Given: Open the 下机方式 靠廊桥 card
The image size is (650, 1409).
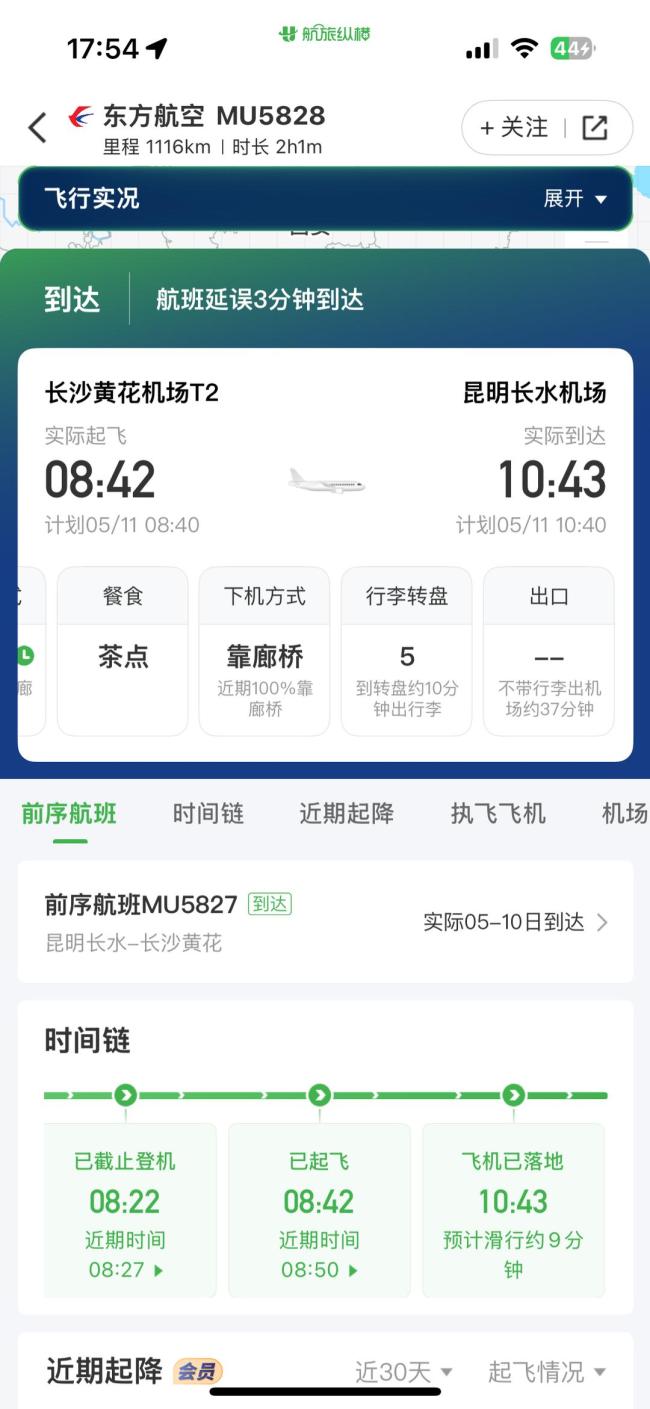Looking at the screenshot, I should (265, 651).
